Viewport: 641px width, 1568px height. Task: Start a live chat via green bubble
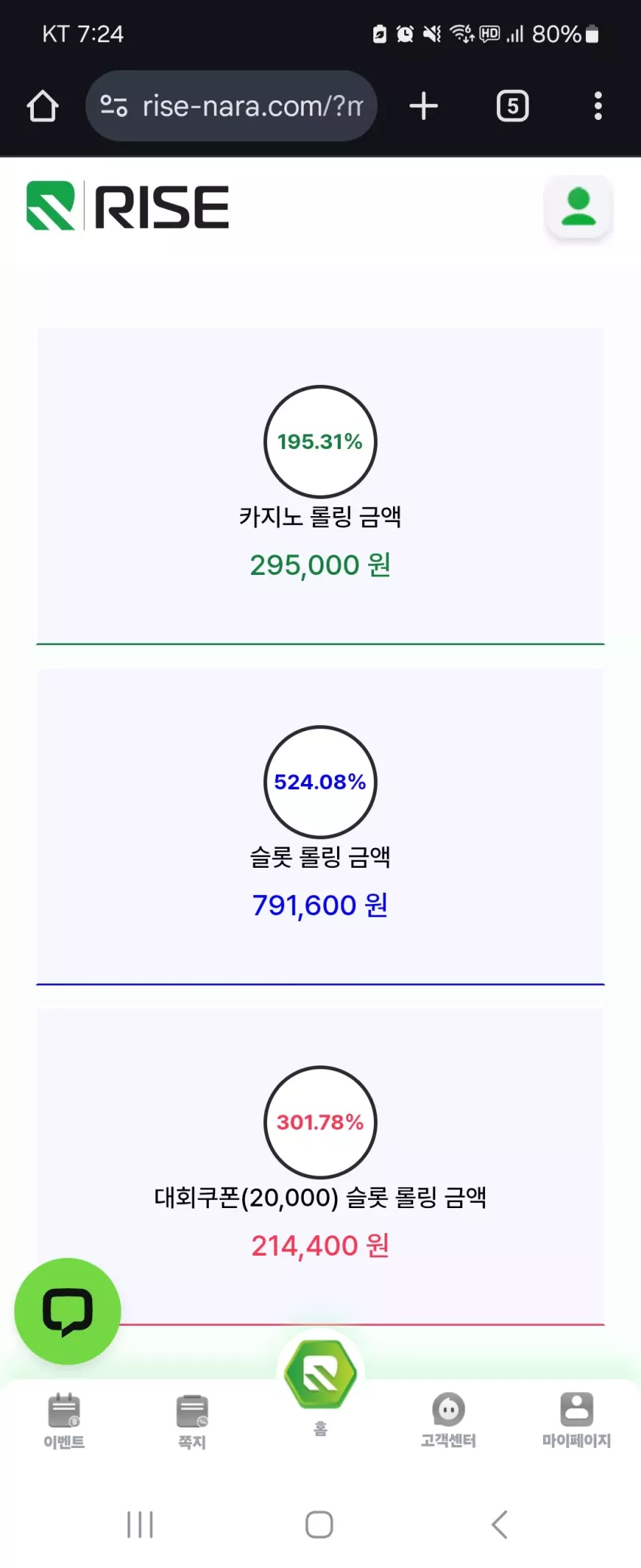68,1311
